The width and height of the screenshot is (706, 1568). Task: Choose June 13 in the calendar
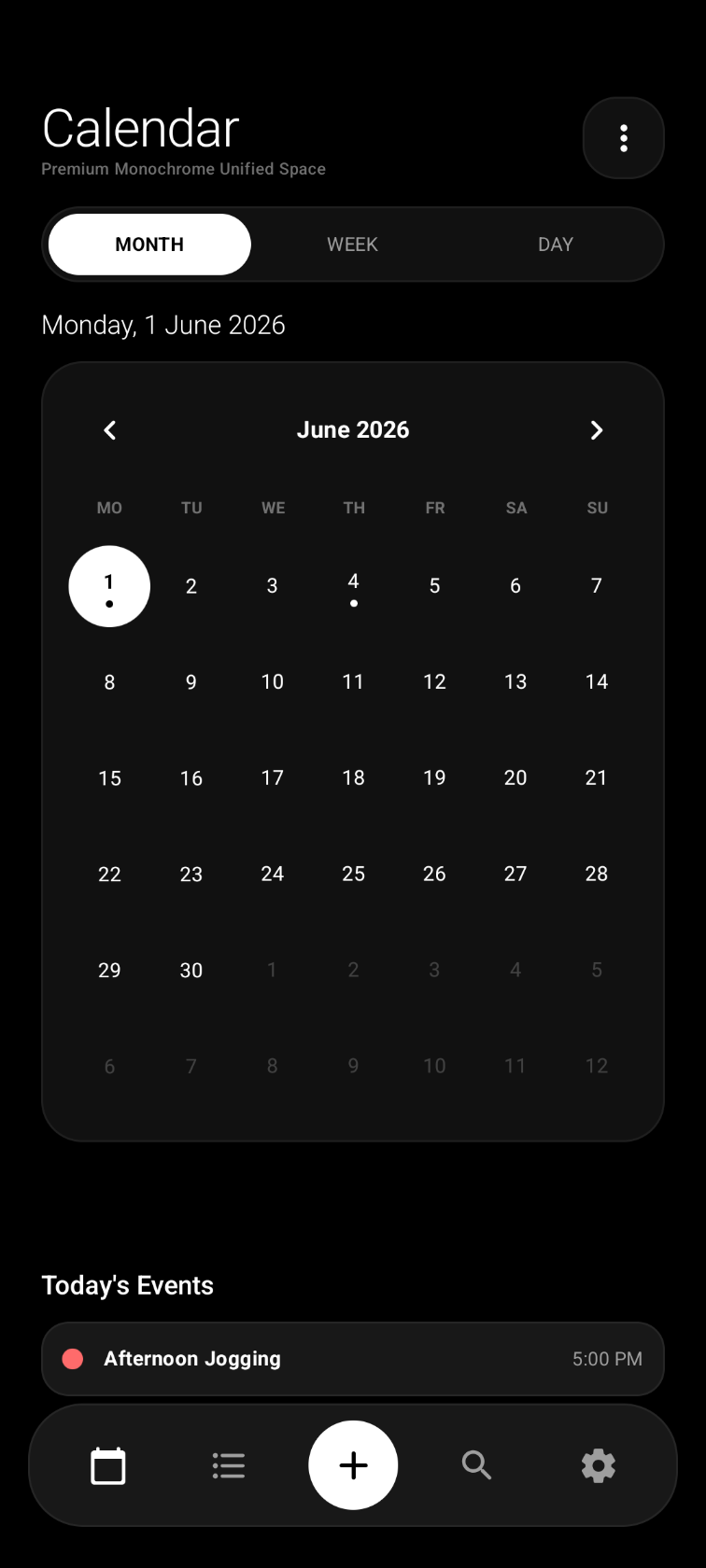point(515,682)
